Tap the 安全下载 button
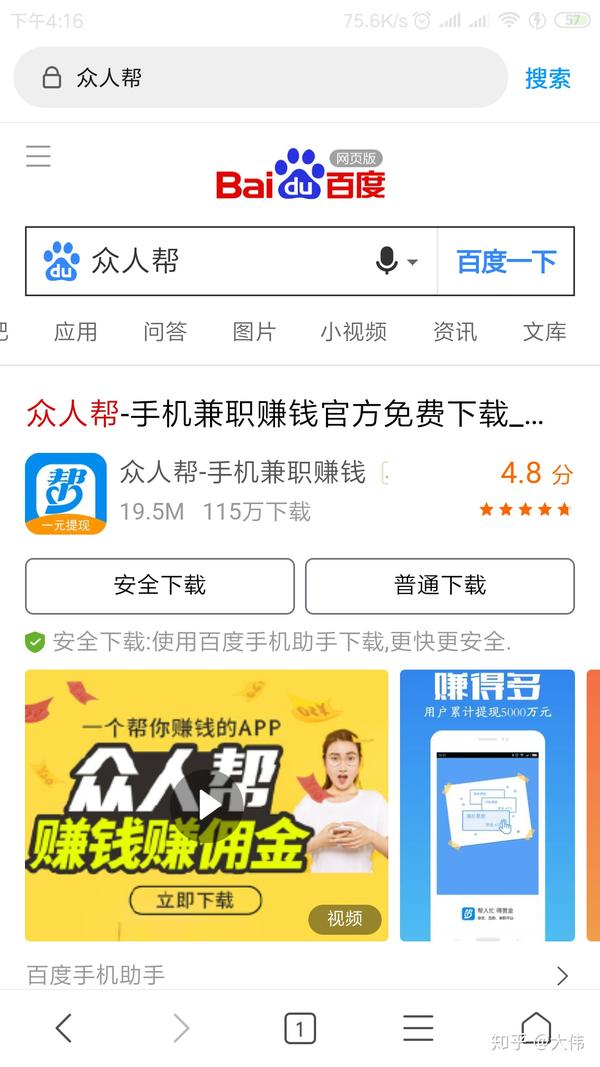 point(160,586)
